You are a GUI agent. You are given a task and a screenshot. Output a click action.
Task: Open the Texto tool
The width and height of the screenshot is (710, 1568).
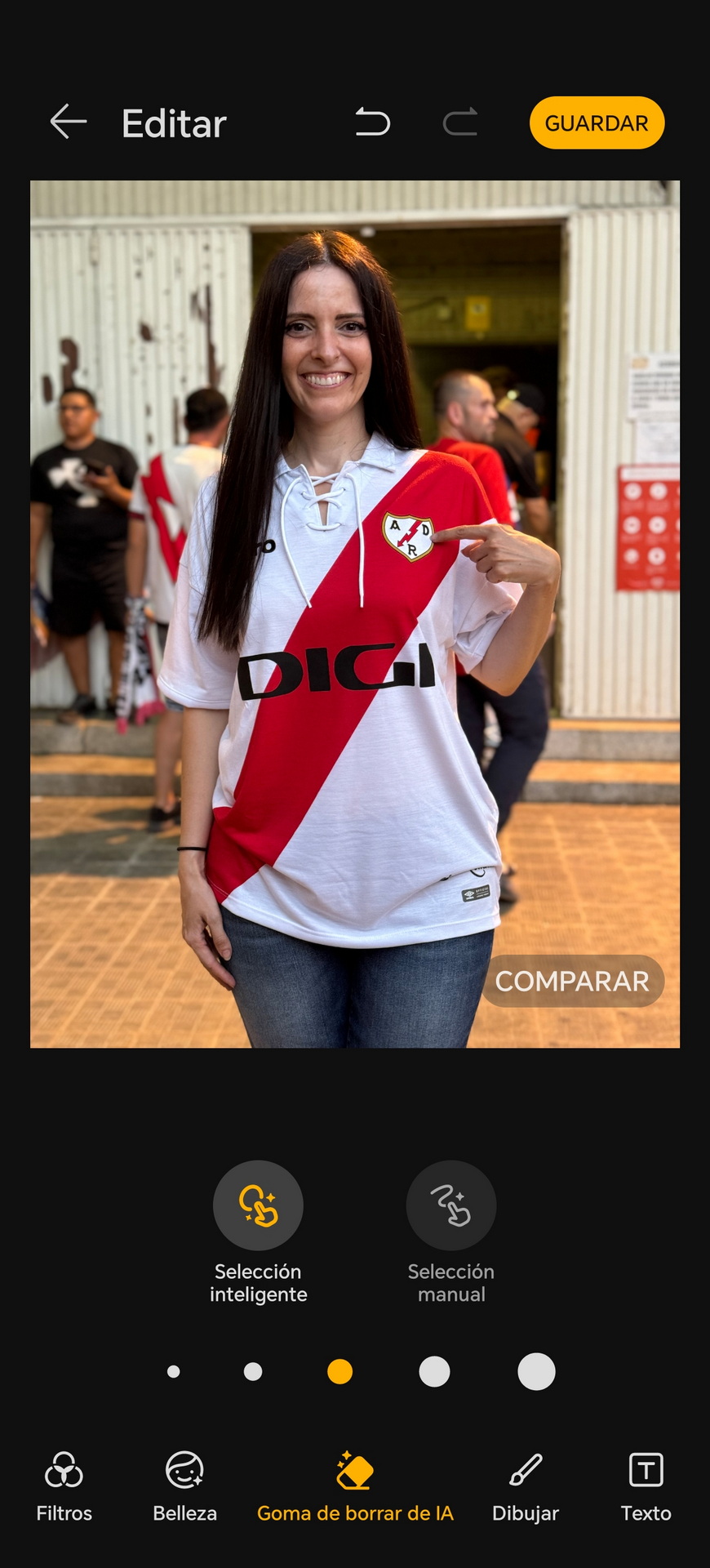(x=646, y=1487)
